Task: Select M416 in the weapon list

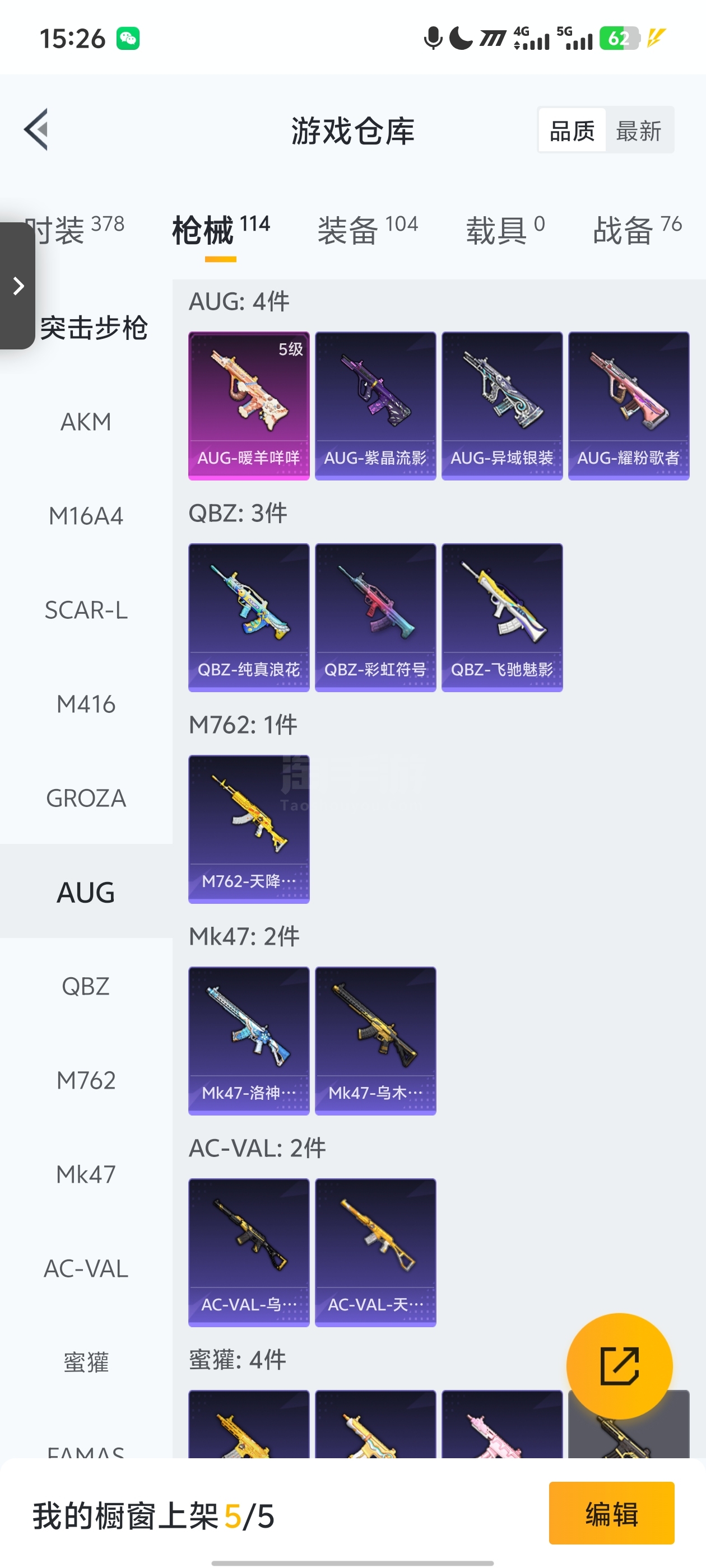Action: click(x=86, y=704)
